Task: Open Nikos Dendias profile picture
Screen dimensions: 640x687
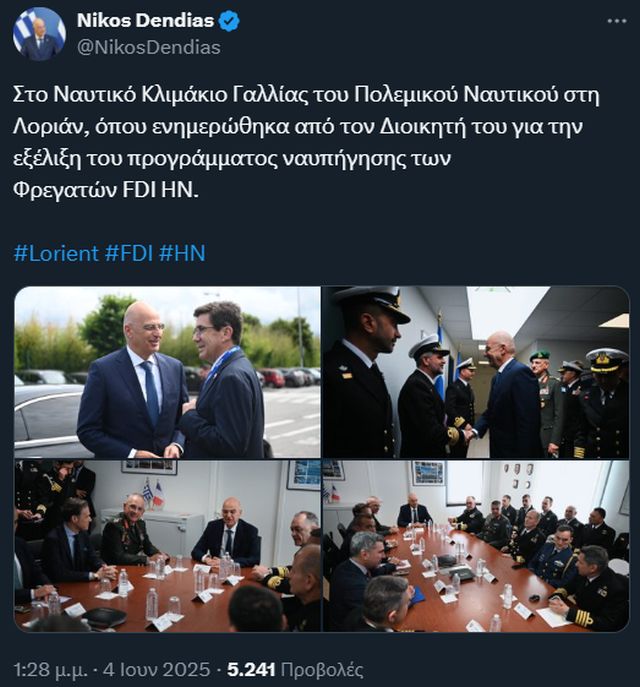Action: (x=39, y=33)
